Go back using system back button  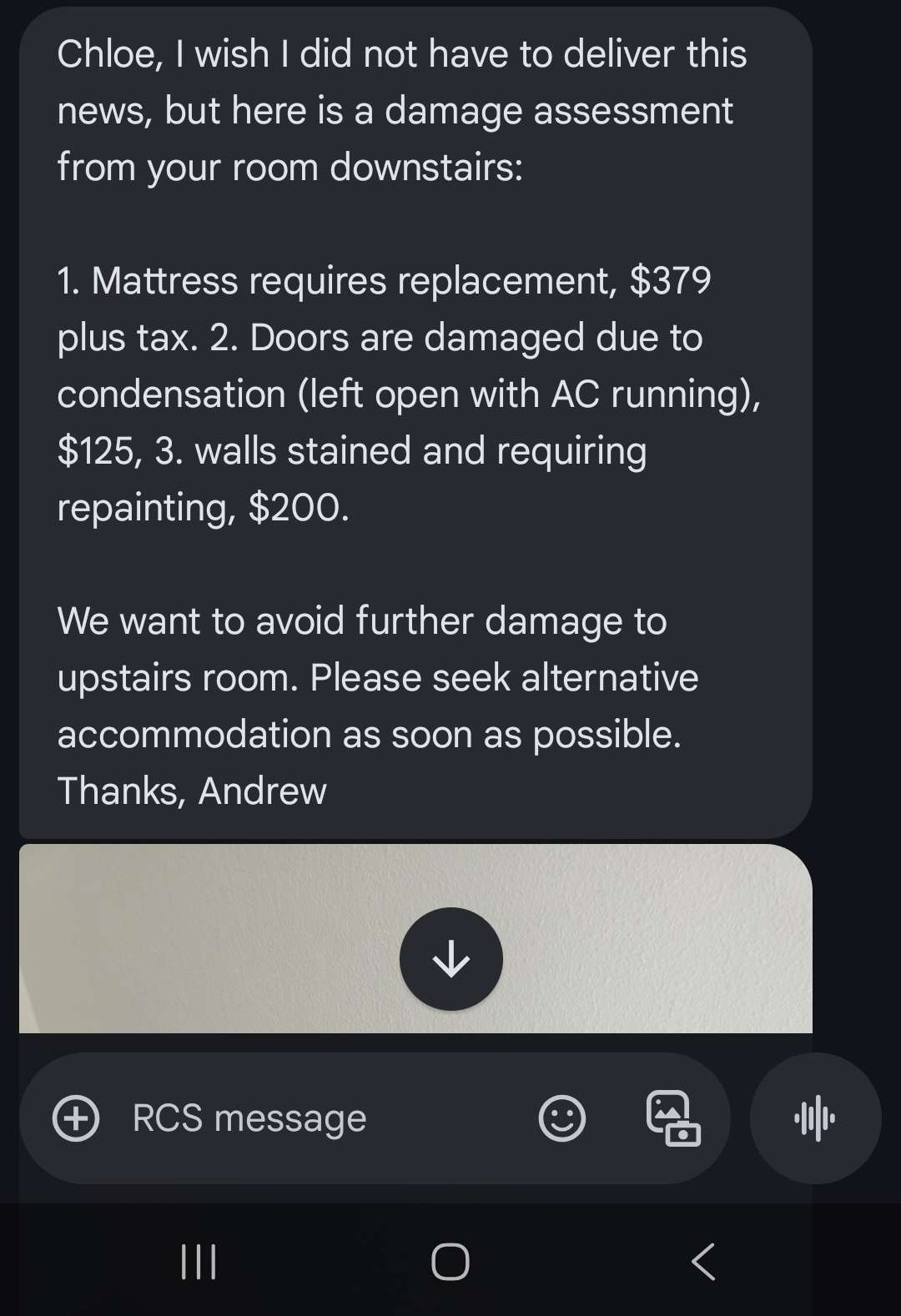(703, 1261)
